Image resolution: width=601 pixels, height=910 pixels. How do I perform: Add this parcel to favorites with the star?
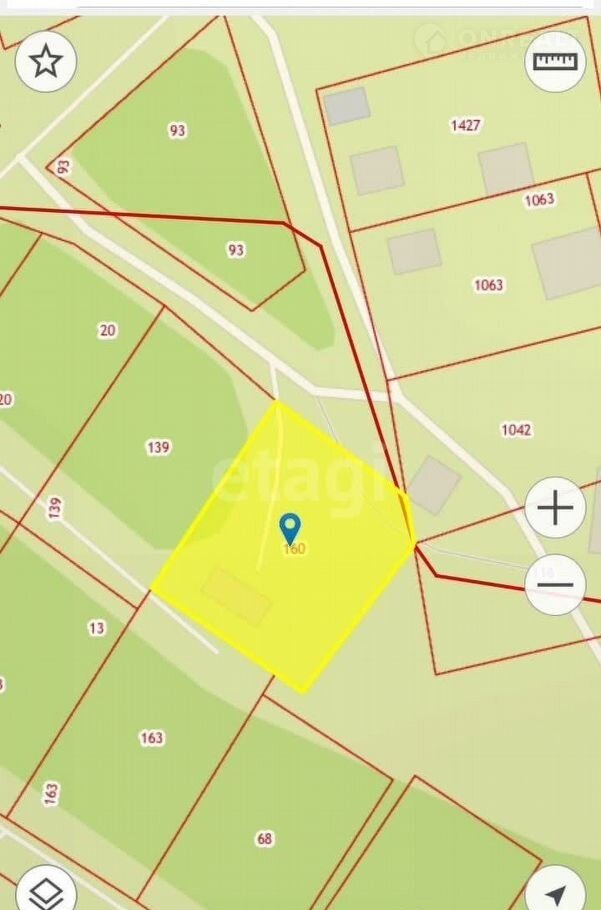(x=45, y=62)
